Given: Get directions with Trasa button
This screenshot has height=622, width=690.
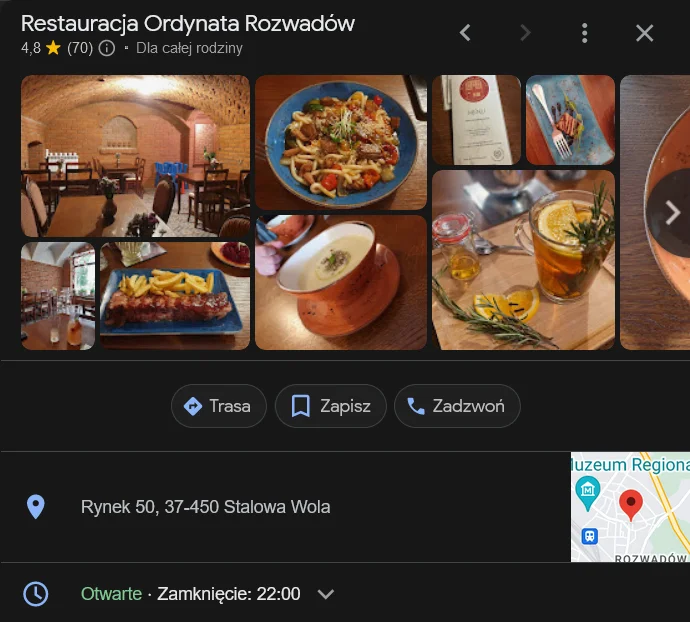Looking at the screenshot, I should point(219,406).
